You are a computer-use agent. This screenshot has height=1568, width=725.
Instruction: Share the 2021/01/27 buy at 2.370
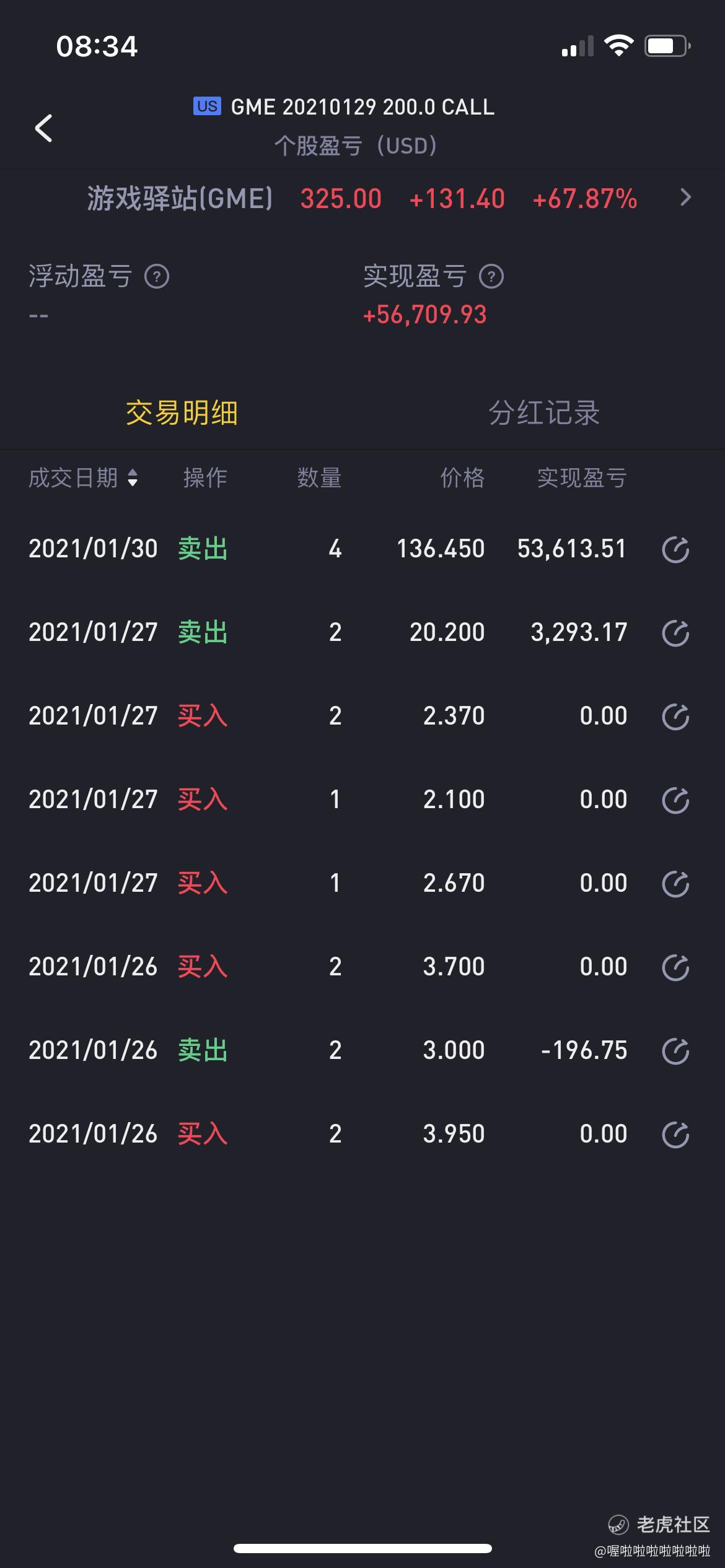point(675,716)
